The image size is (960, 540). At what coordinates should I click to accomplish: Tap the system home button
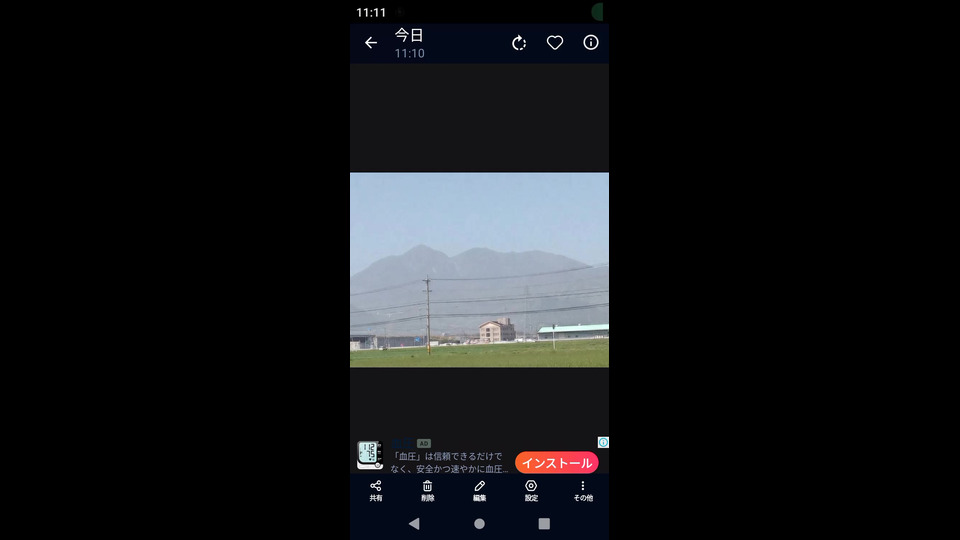coord(480,523)
